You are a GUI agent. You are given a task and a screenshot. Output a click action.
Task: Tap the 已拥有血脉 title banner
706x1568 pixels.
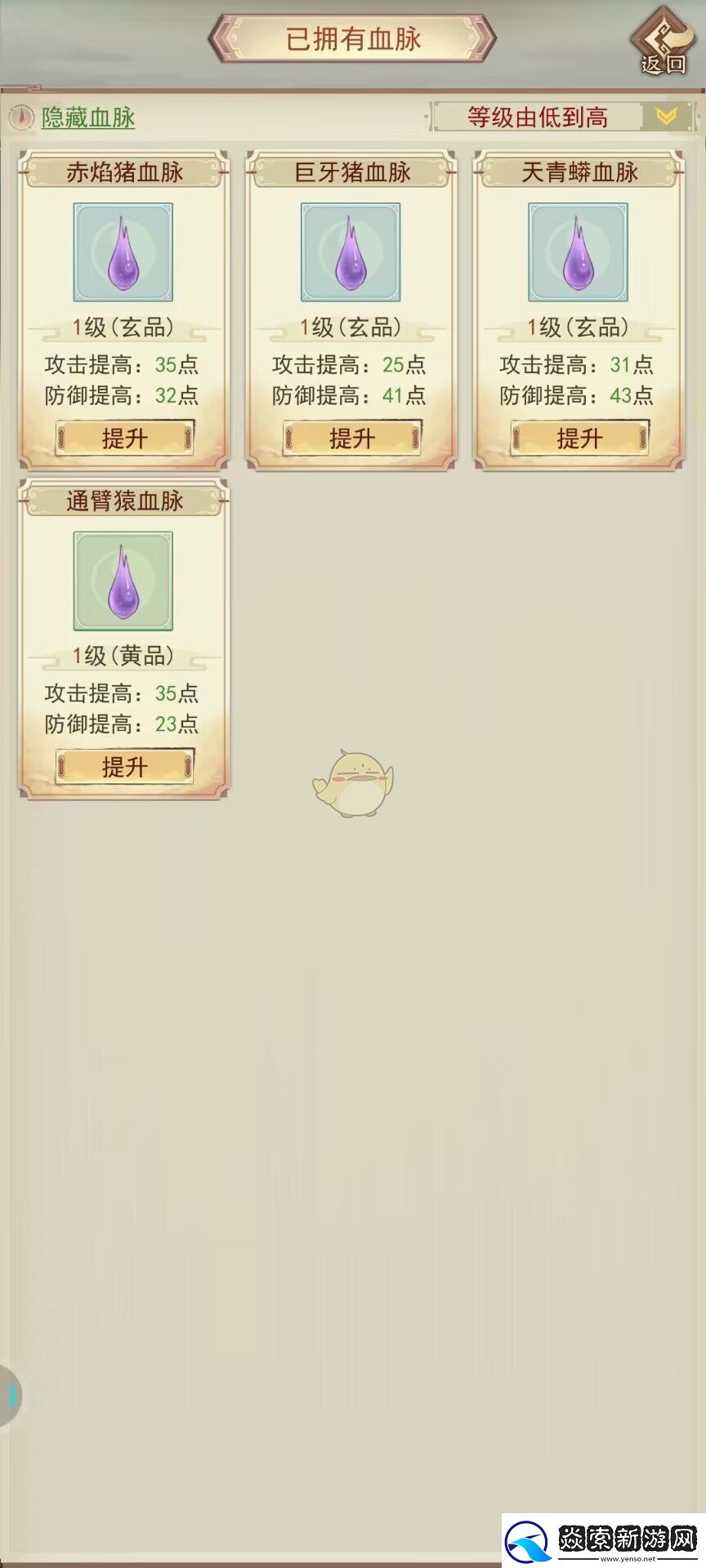pos(353,39)
